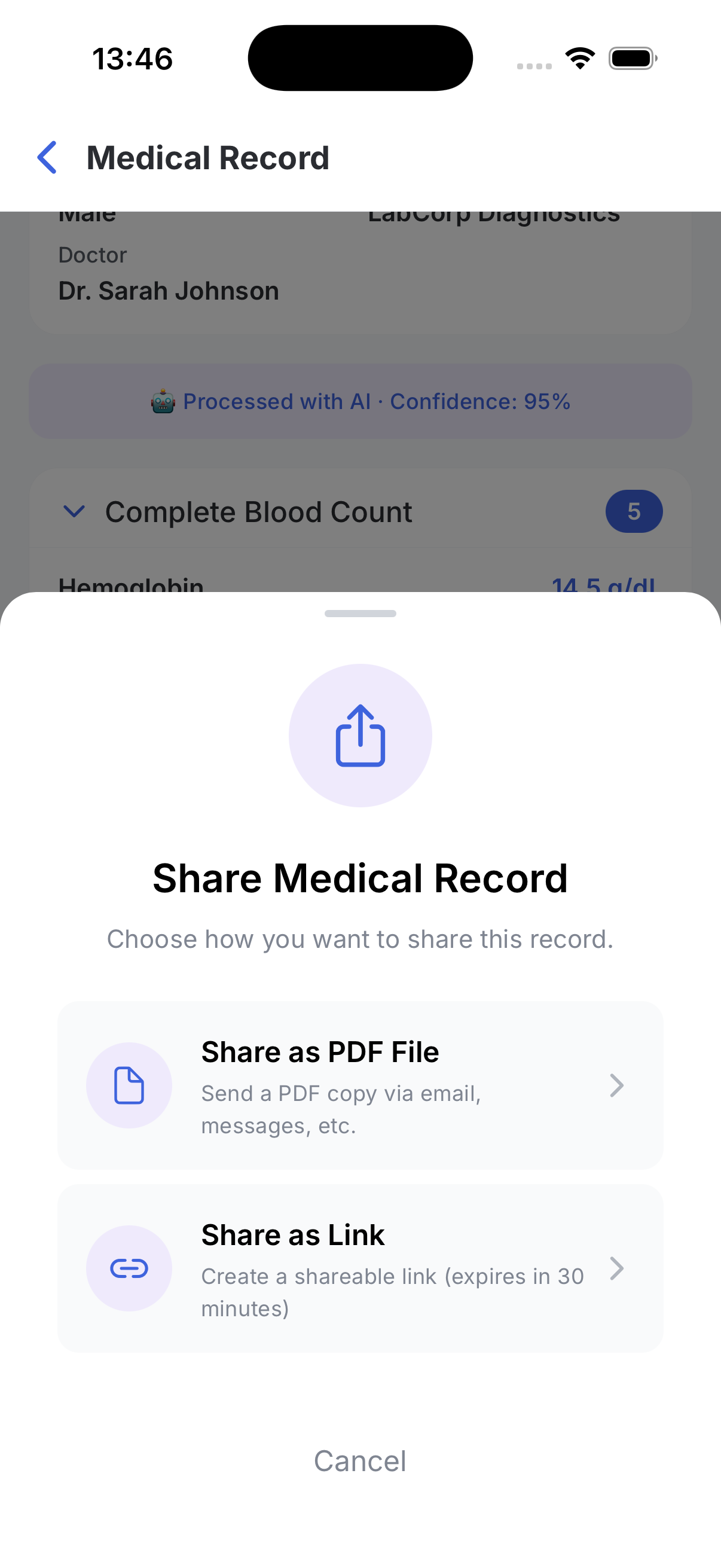This screenshot has height=1568, width=721.
Task: Tap Cancel to dismiss the share sheet
Action: tap(360, 1460)
